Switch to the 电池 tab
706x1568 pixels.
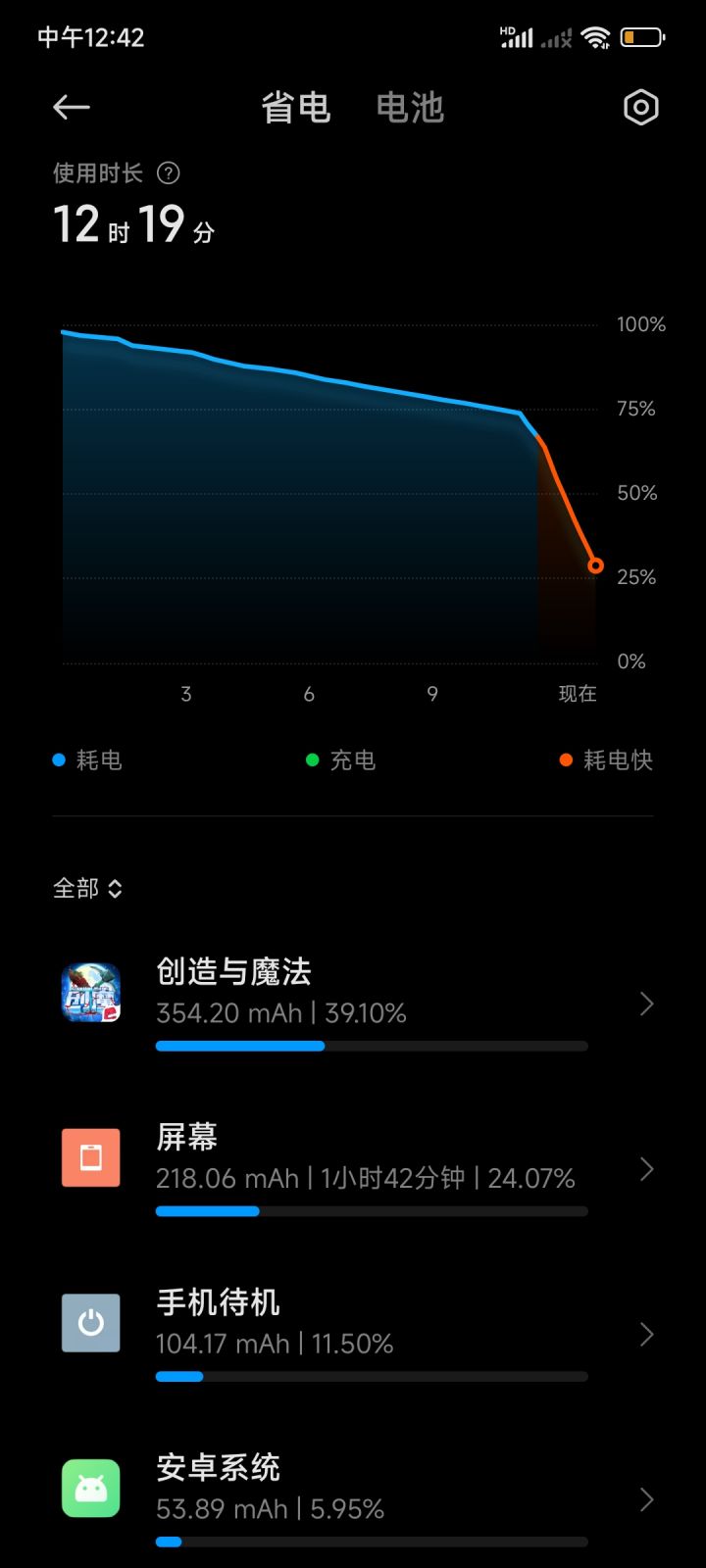coord(410,108)
